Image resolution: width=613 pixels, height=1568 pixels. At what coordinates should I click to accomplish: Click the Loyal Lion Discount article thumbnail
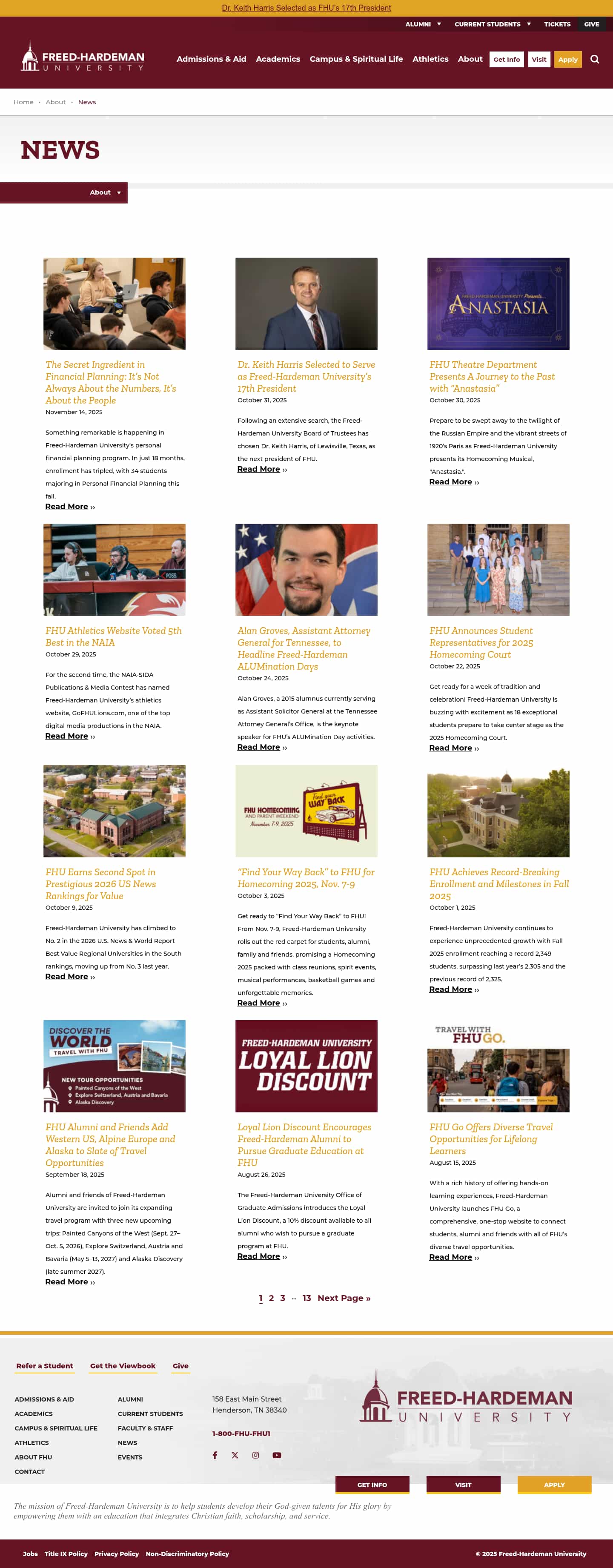pyautogui.click(x=306, y=1065)
